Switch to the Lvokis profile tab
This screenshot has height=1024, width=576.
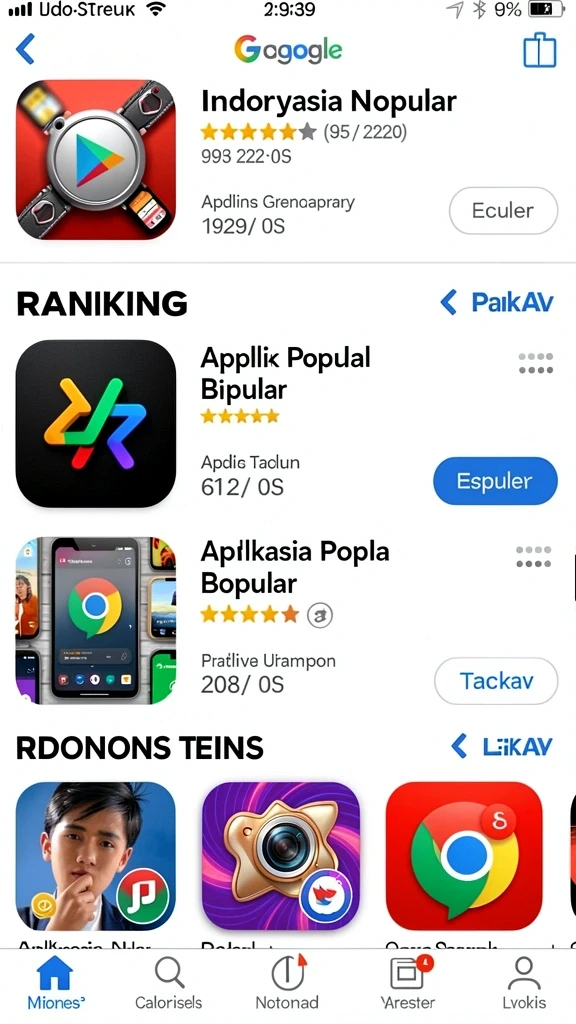tap(524, 983)
